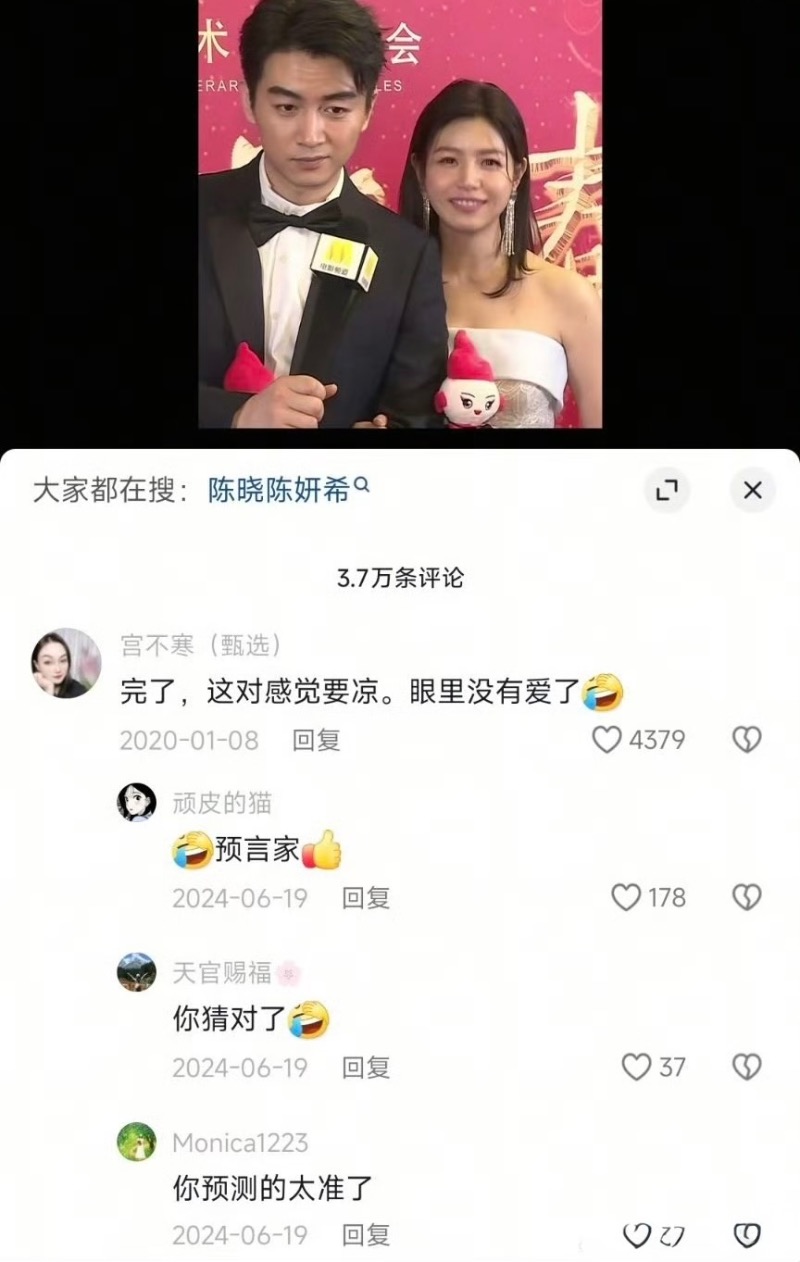
Task: View 顽皮的猫's profile picture
Action: [x=137, y=802]
